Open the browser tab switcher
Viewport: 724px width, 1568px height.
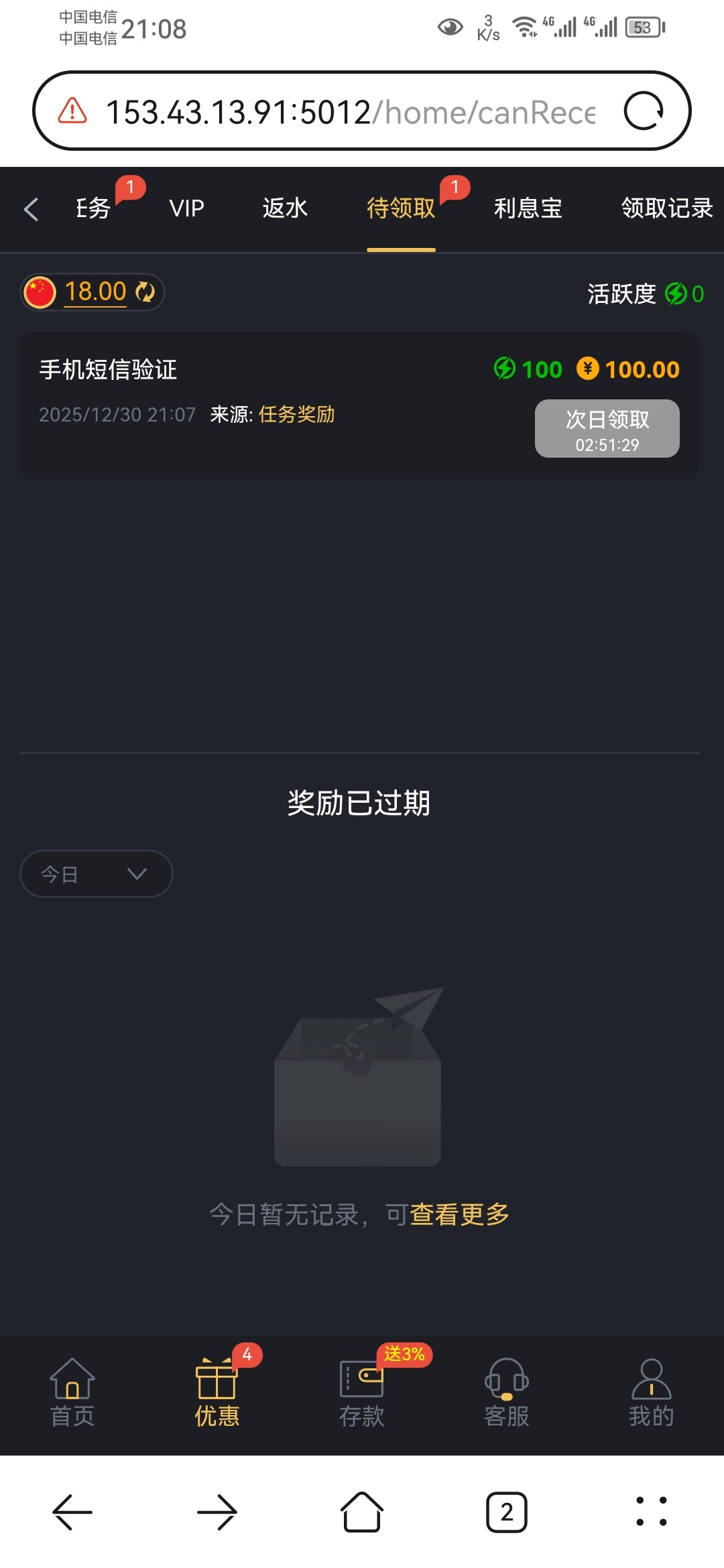(507, 1512)
